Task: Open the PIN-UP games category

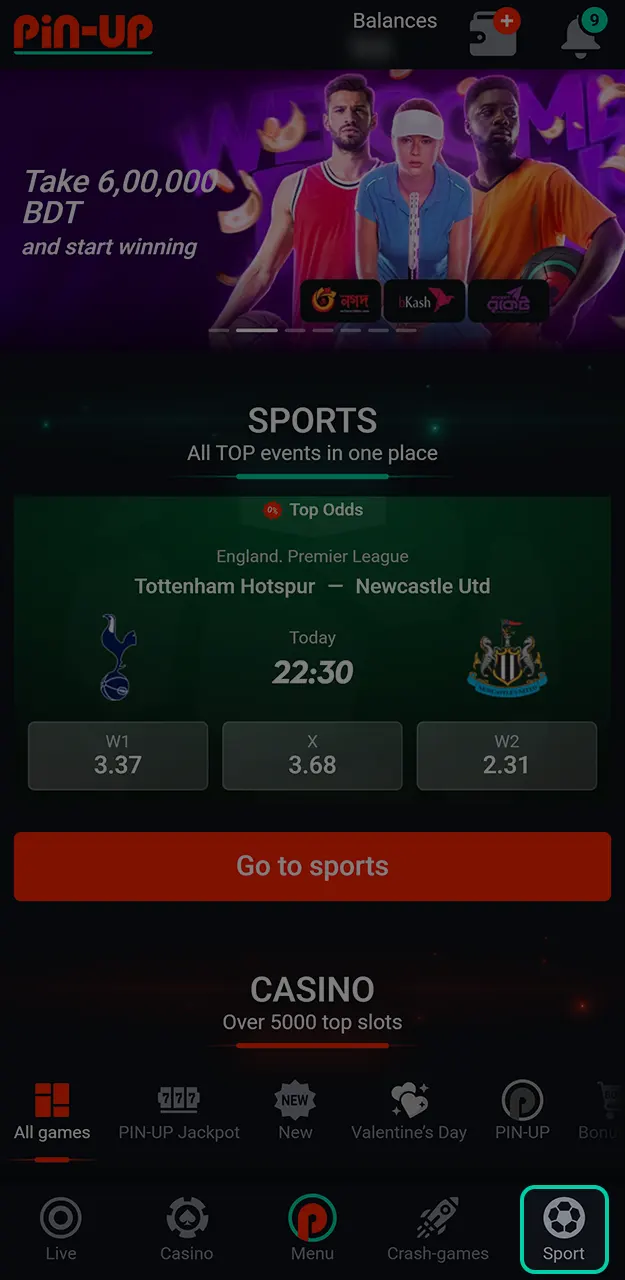Action: tap(522, 1112)
